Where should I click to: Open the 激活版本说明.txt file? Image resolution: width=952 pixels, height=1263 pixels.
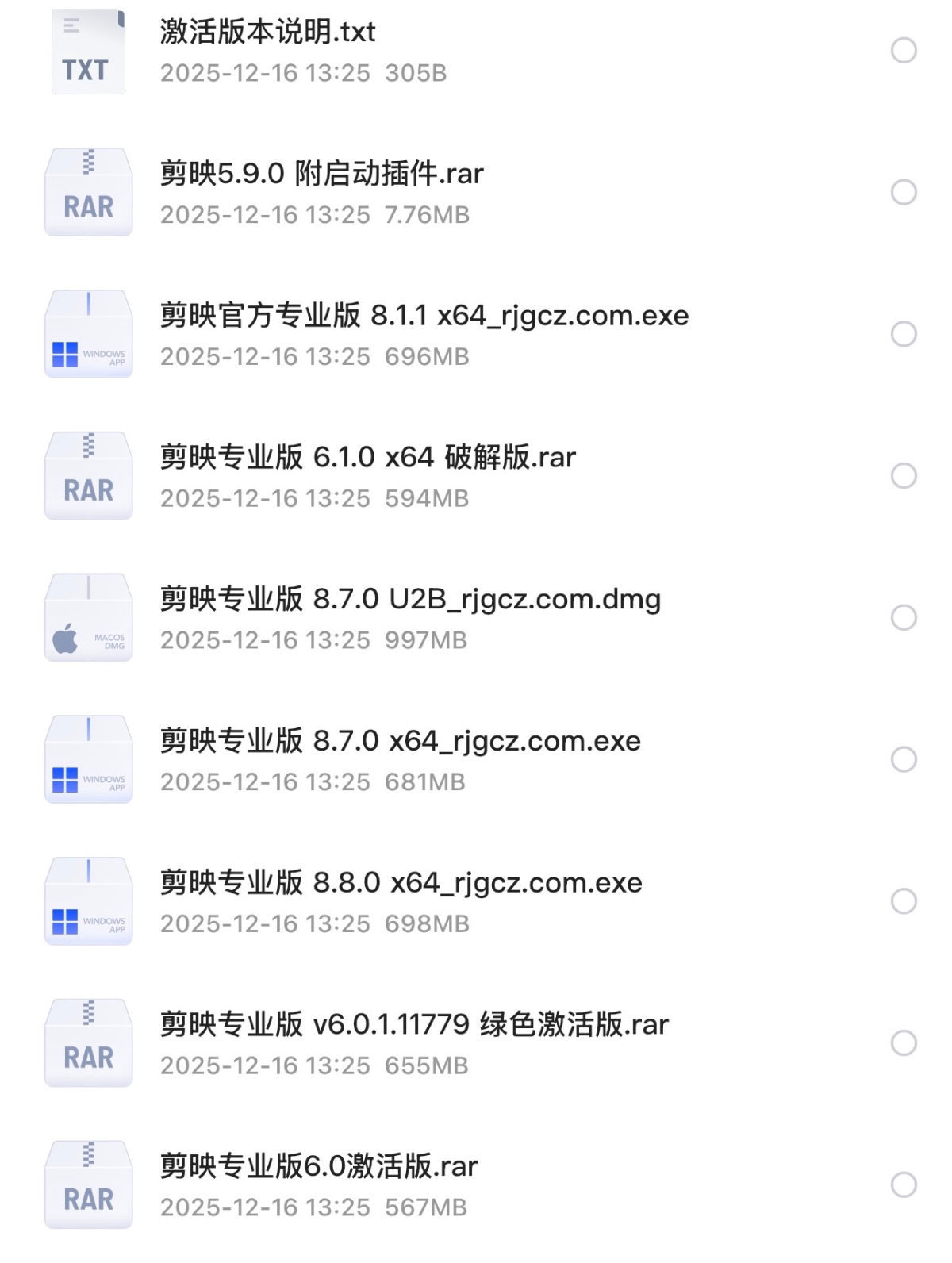[268, 33]
